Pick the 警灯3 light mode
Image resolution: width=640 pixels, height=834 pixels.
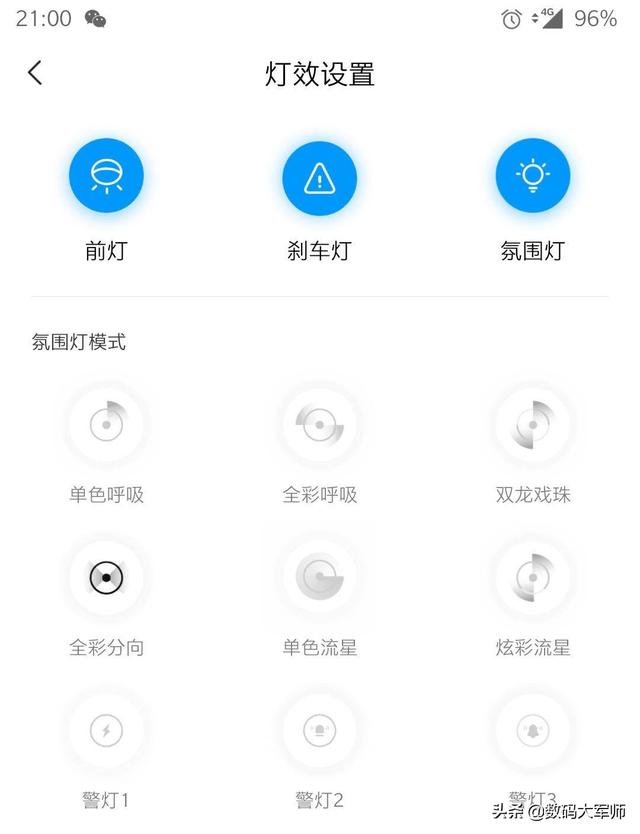pyautogui.click(x=532, y=732)
